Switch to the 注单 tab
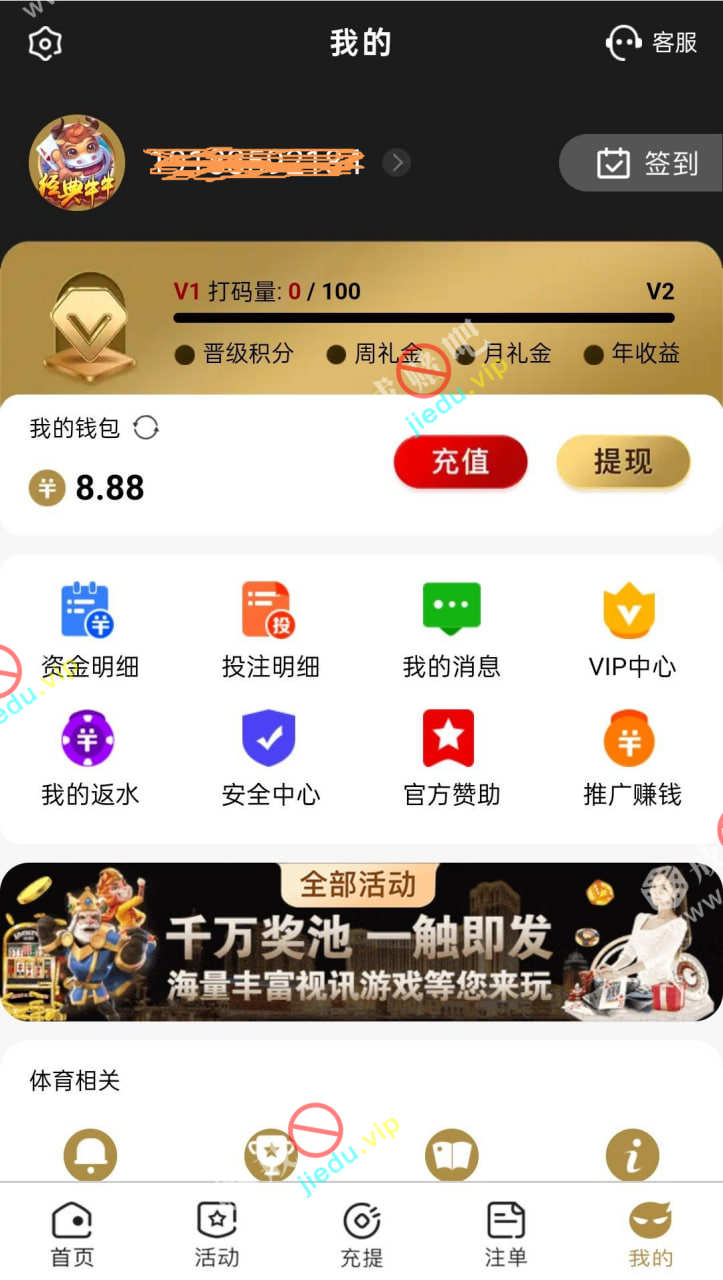Viewport: 723px width, 1280px height. point(505,1234)
